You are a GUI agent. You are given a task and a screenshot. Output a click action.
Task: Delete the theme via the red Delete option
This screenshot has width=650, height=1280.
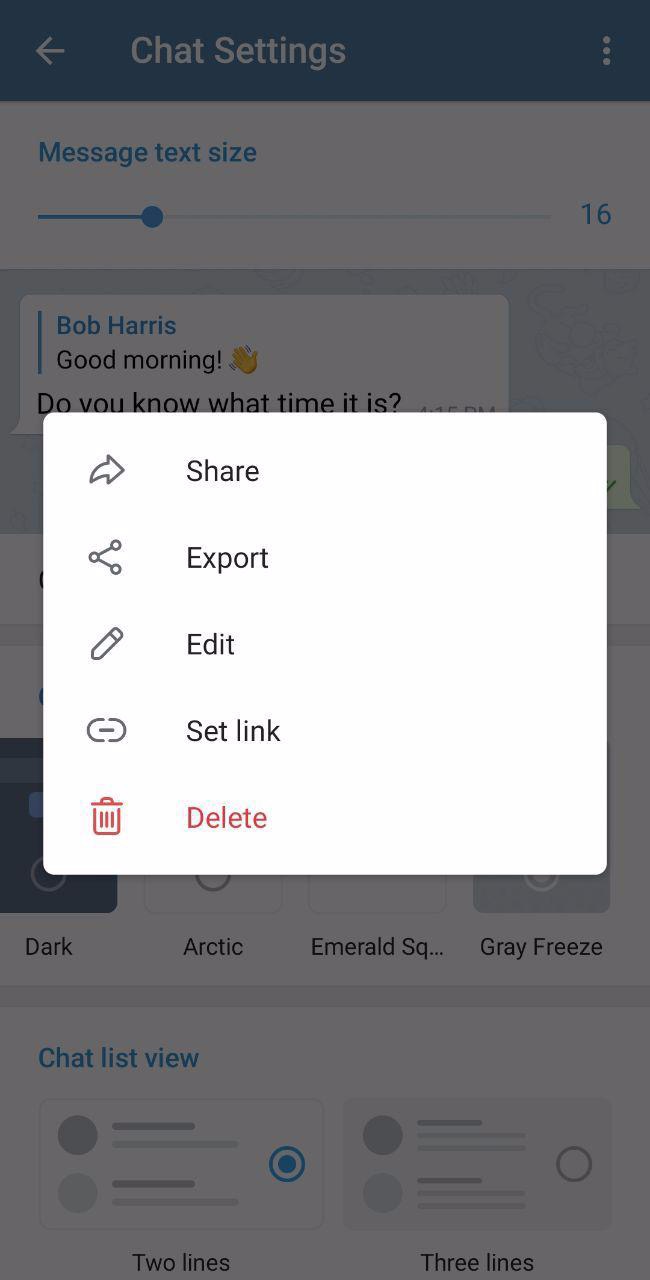coord(226,818)
